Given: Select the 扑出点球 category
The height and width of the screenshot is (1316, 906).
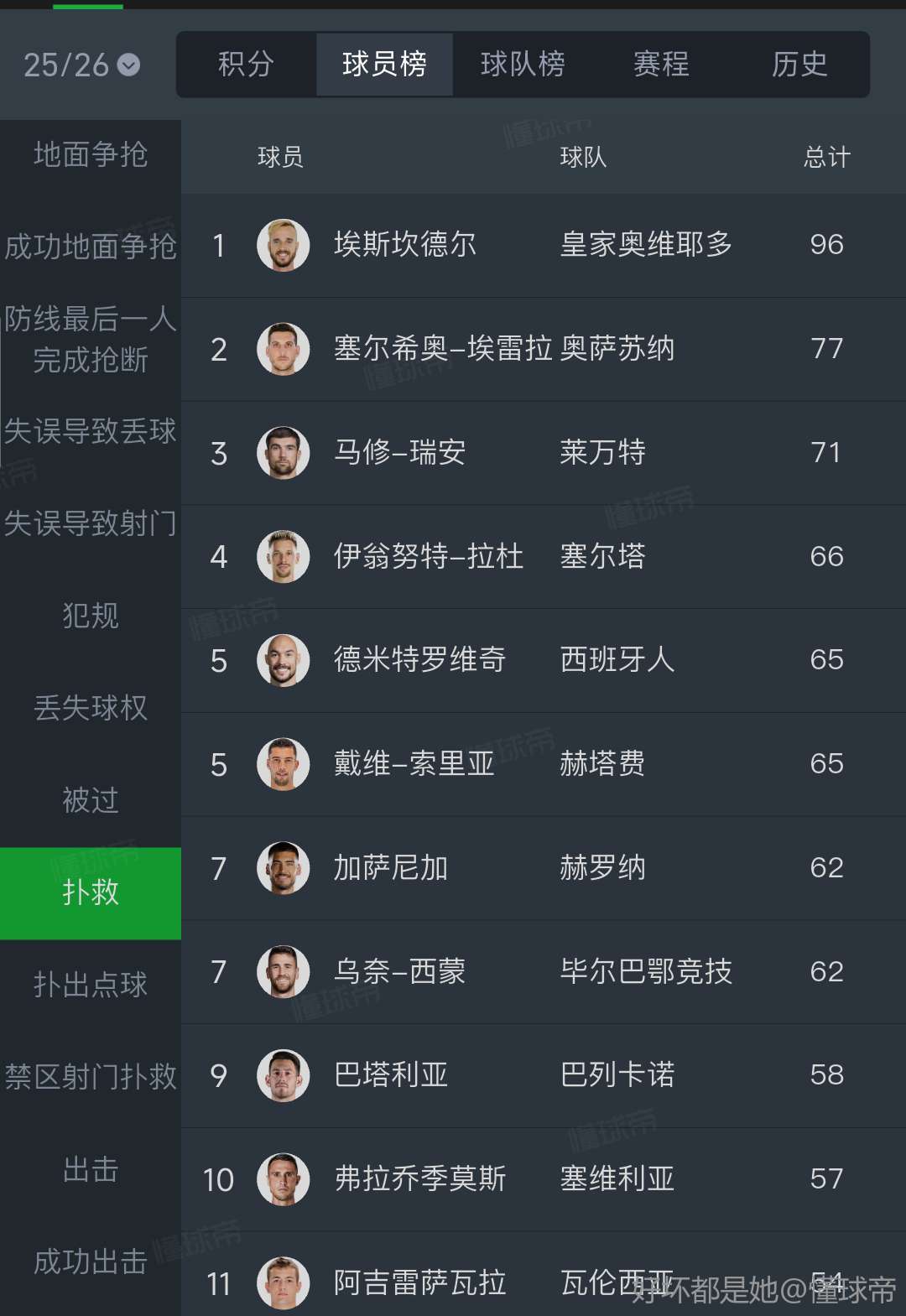Looking at the screenshot, I should pyautogui.click(x=91, y=985).
